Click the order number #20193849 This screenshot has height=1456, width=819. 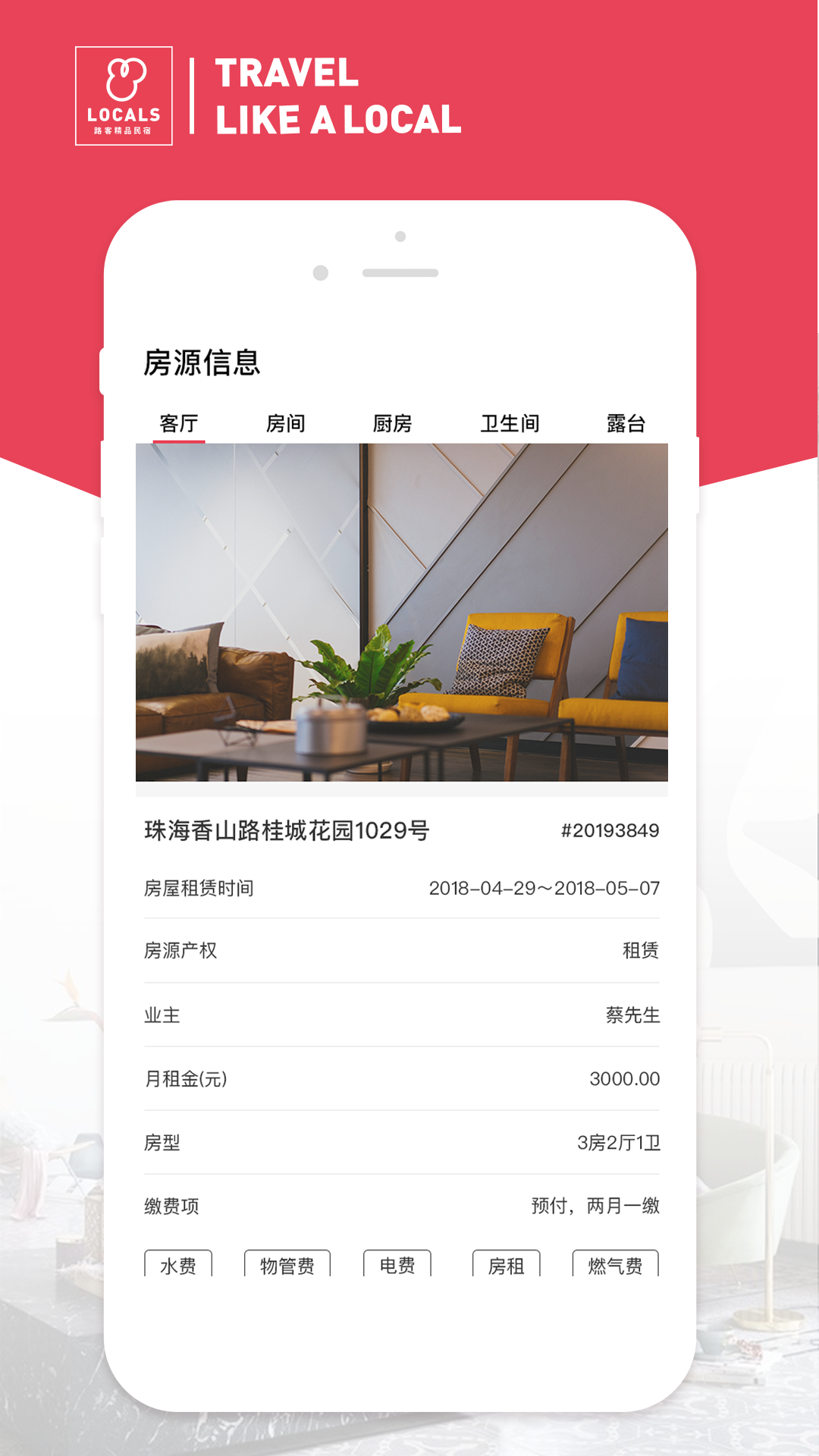click(x=610, y=830)
